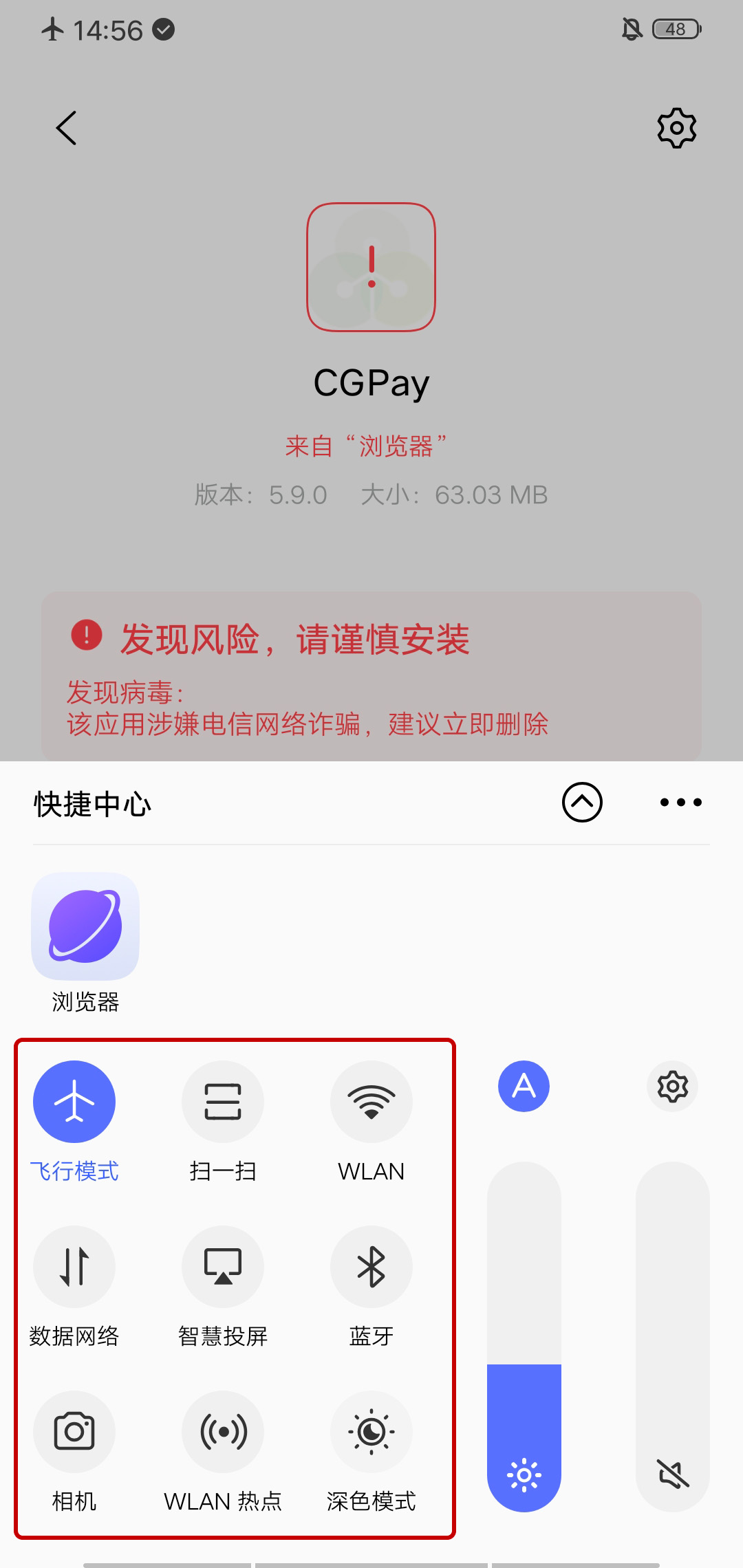This screenshot has width=743, height=1568.
Task: Launch 扫一扫 scanner
Action: 223,1102
